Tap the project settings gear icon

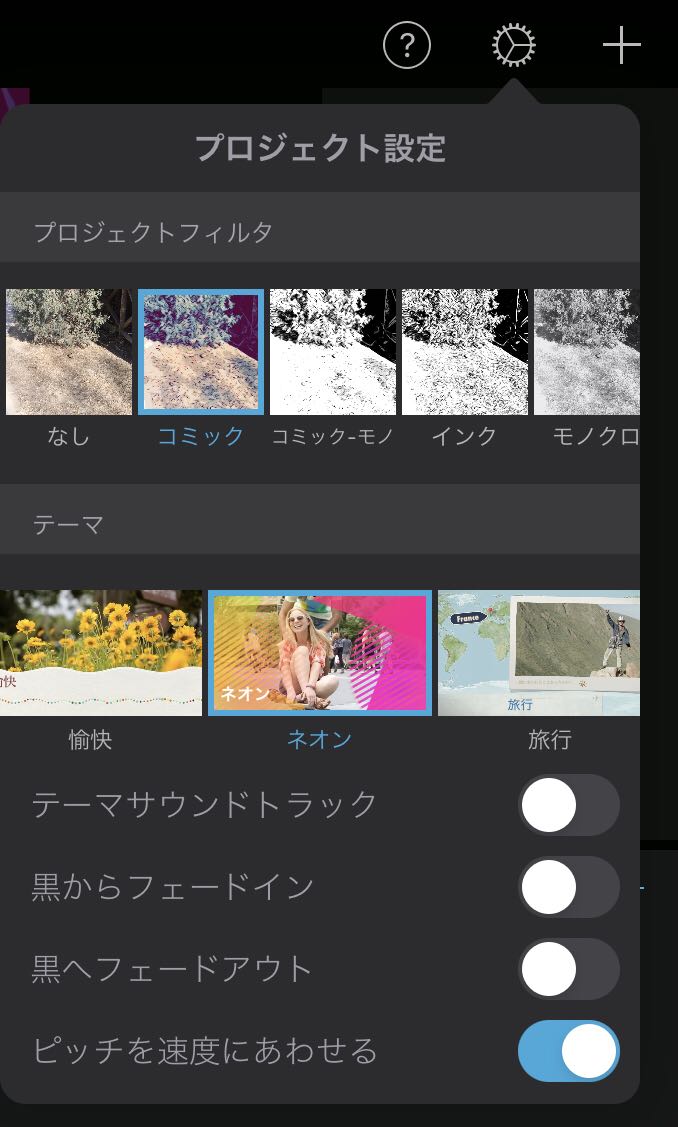pos(513,45)
